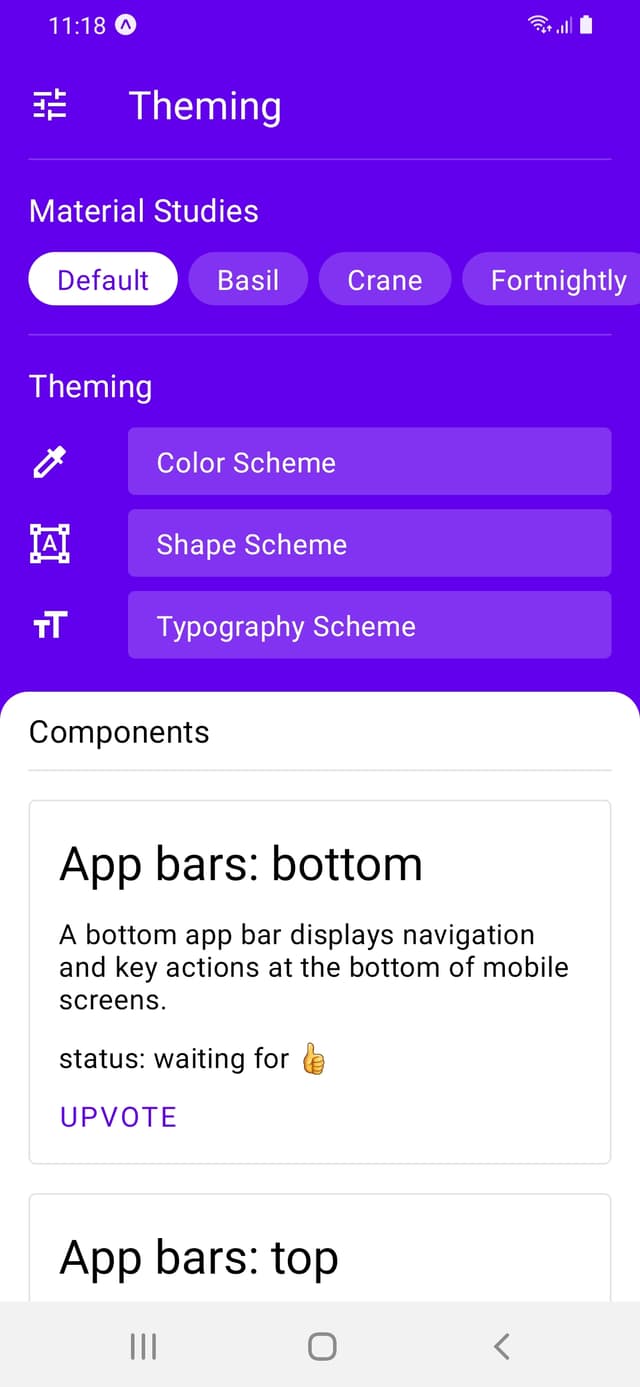Viewport: 640px width, 1387px height.
Task: Upvote the App bars: bottom component
Action: click(x=118, y=1117)
